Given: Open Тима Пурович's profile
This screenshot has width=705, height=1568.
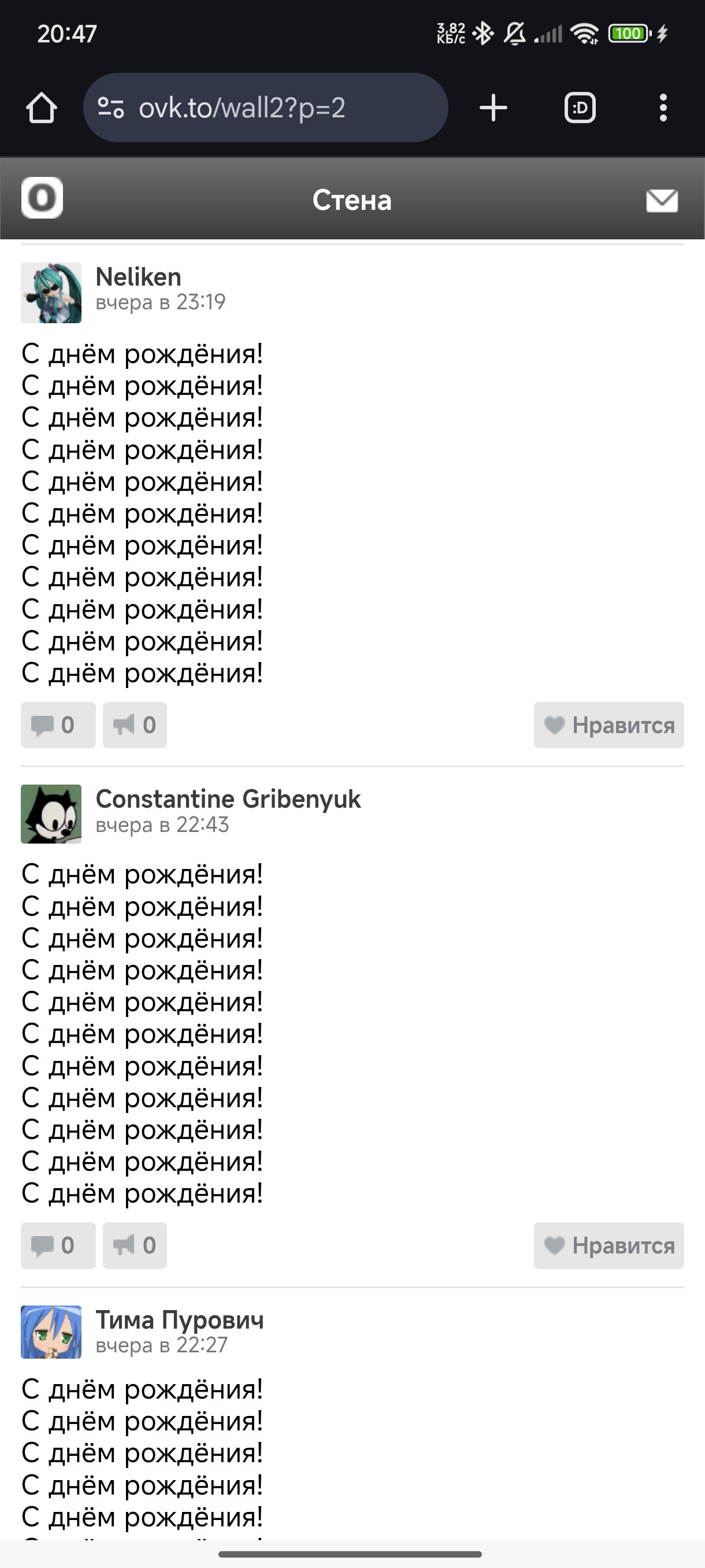Looking at the screenshot, I should [180, 1321].
